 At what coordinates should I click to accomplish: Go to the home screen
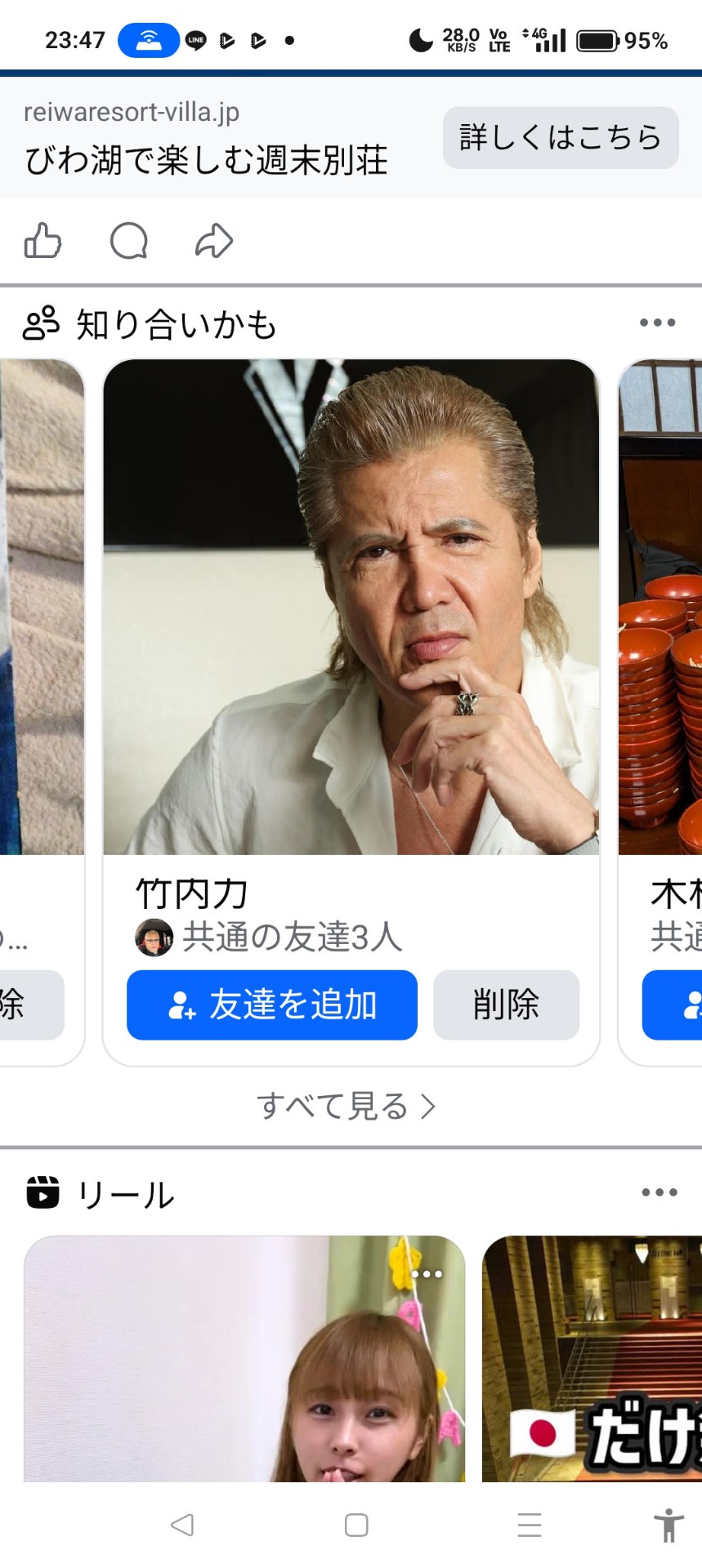tap(356, 1525)
